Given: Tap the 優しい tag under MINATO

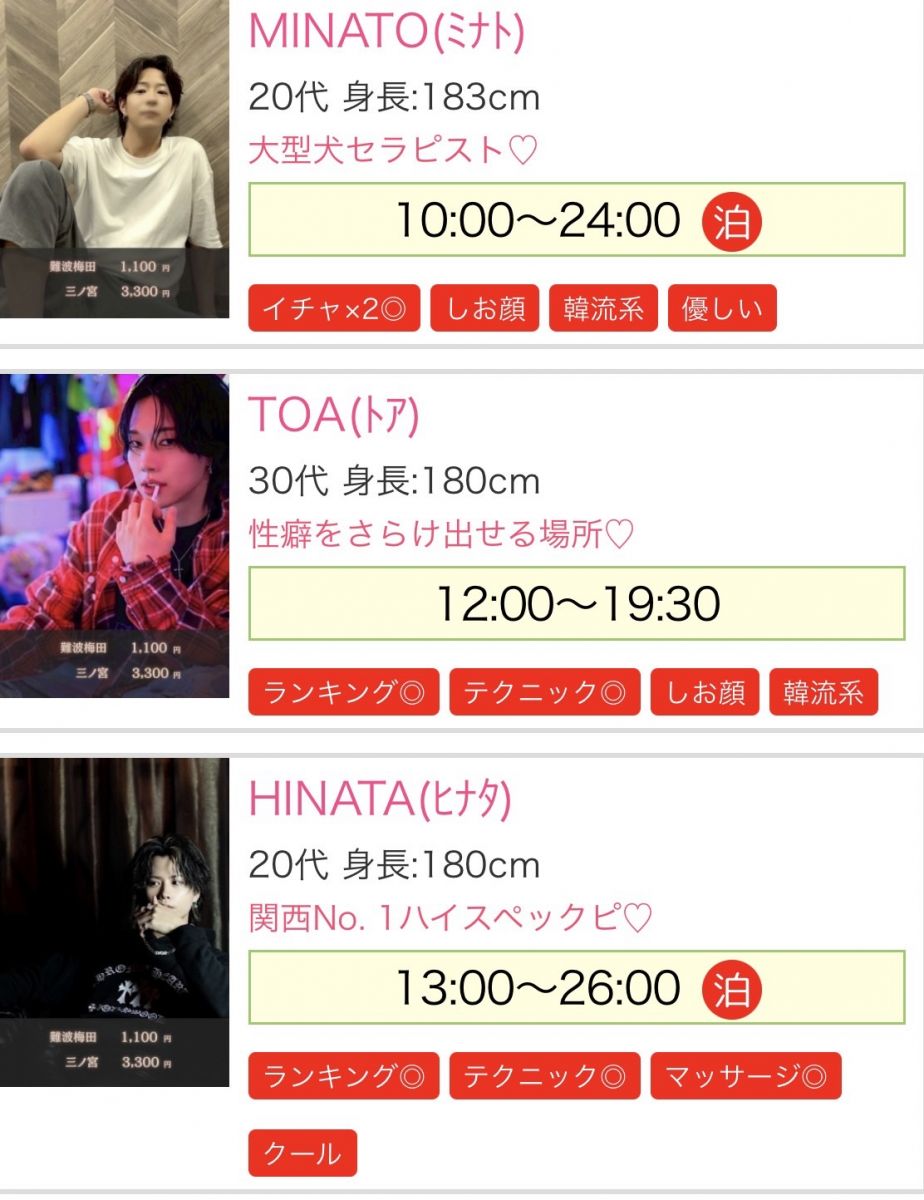Looking at the screenshot, I should [722, 309].
